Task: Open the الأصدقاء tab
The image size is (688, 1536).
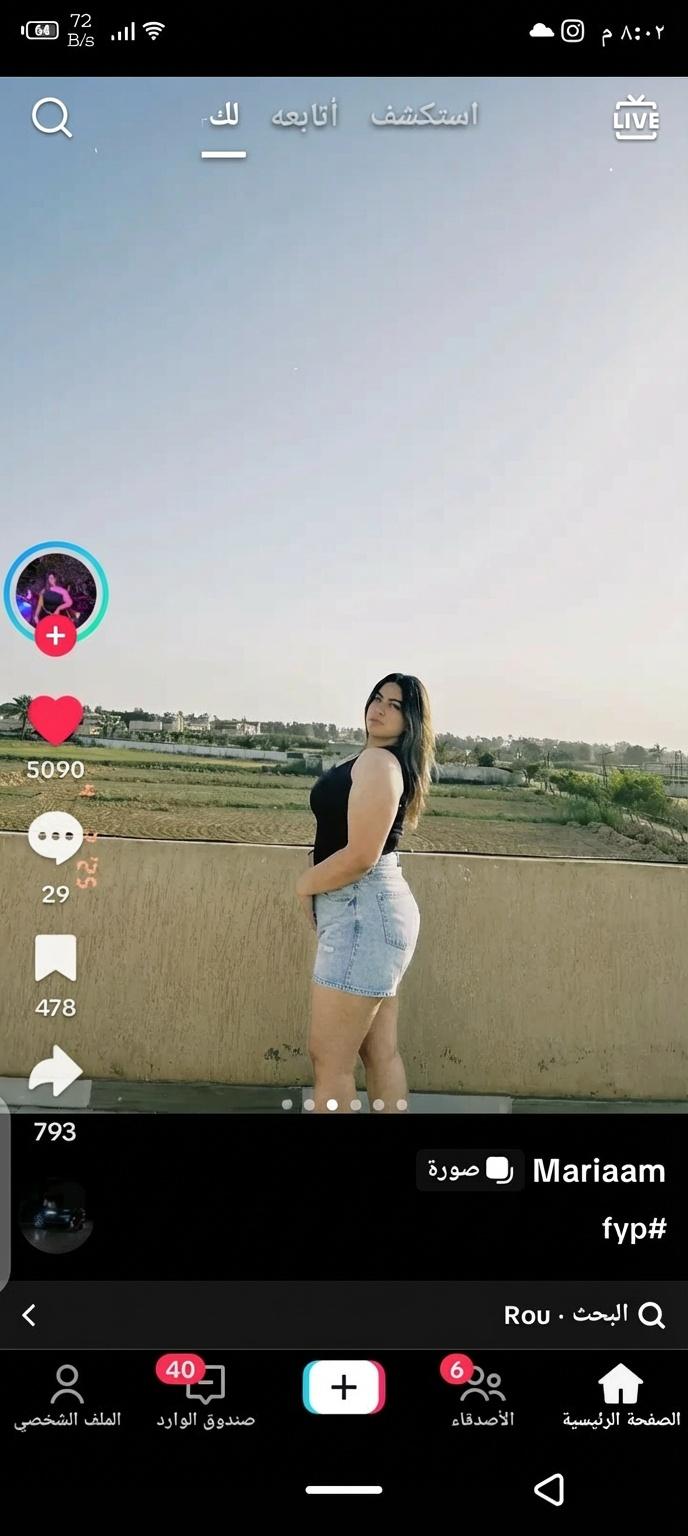Action: click(482, 1395)
